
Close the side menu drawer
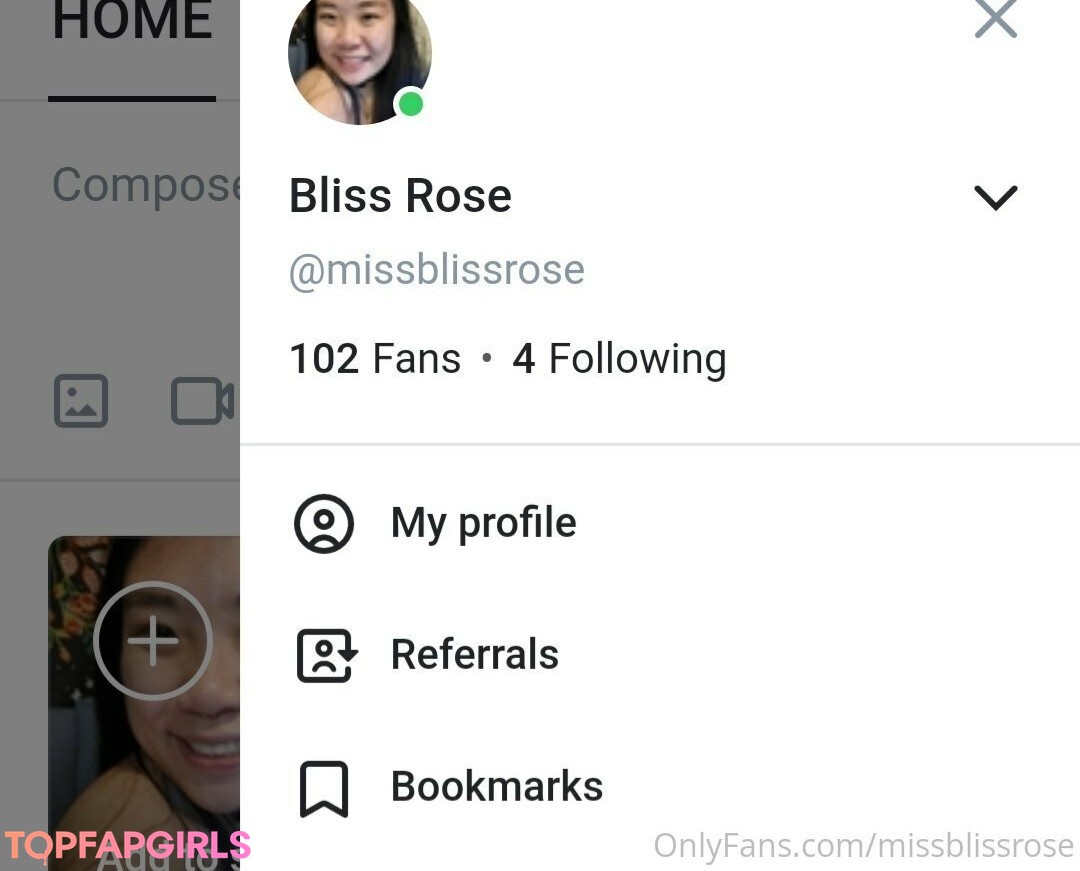tap(995, 19)
